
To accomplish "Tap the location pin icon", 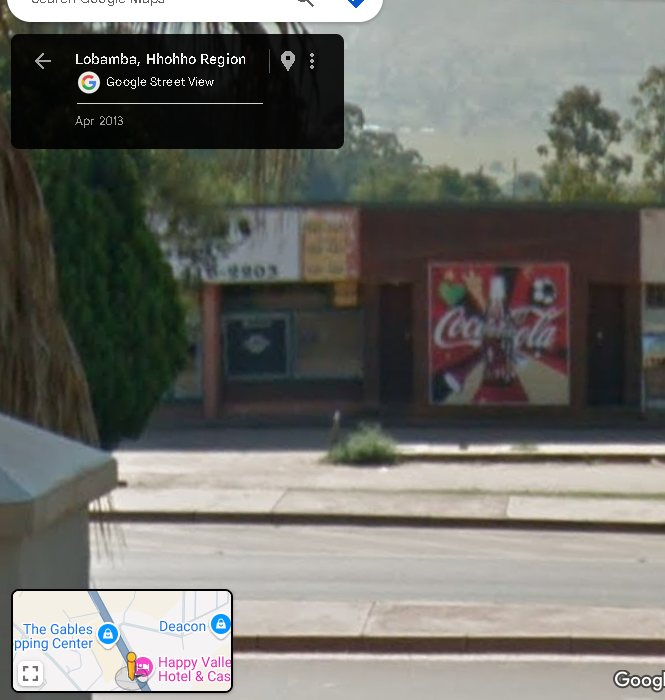I will (288, 61).
